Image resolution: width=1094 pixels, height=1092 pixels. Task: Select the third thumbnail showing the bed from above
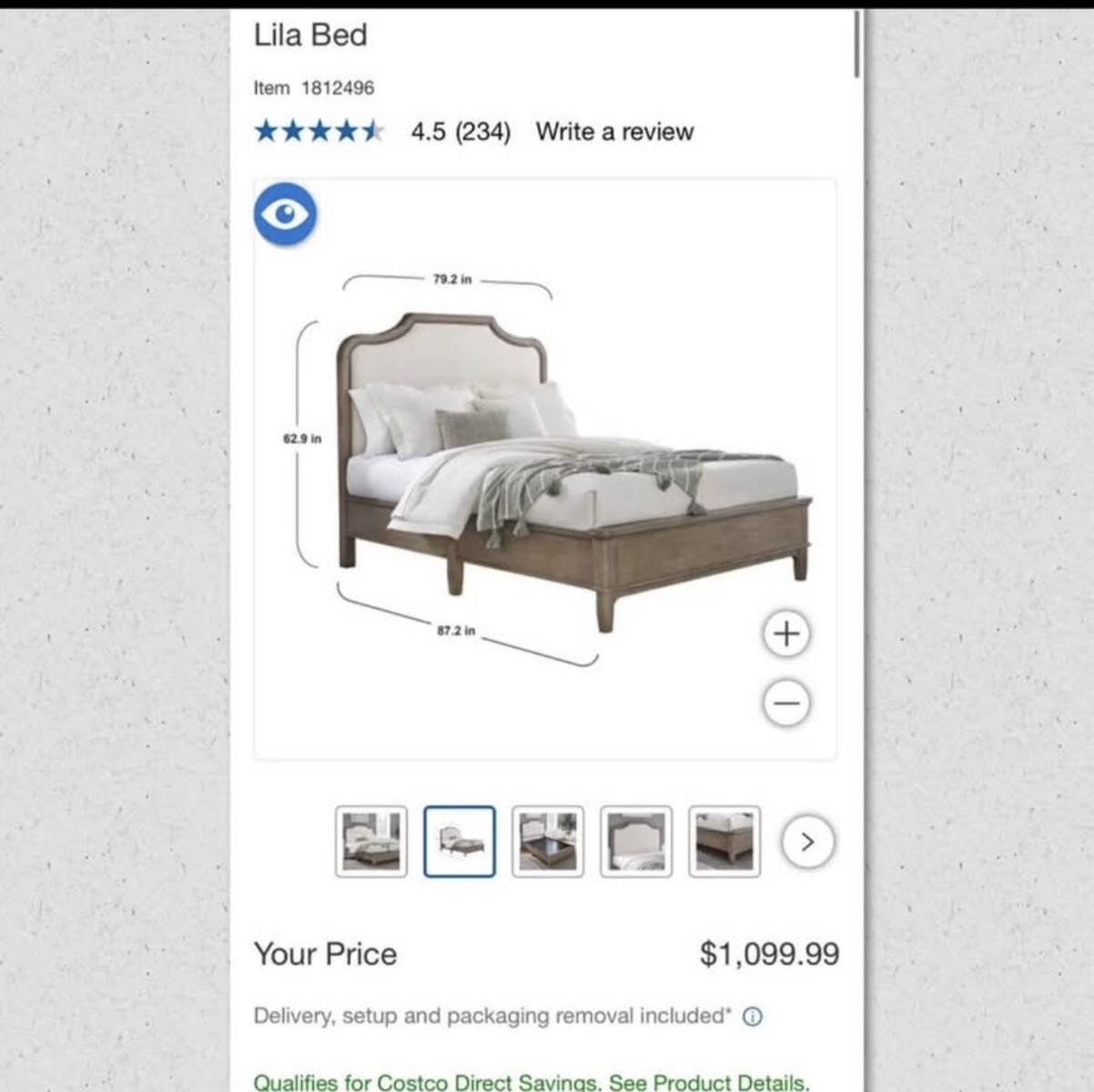click(548, 842)
